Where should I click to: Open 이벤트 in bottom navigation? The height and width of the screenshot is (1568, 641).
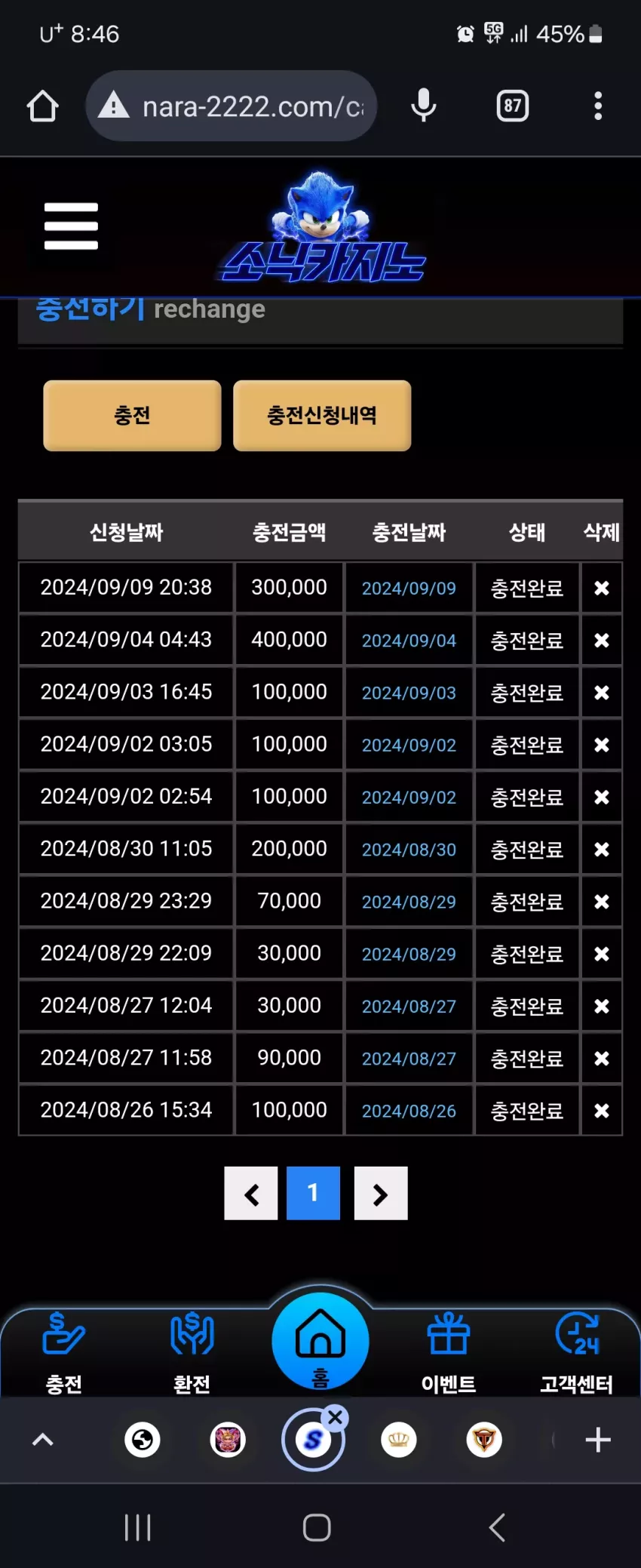click(x=449, y=1353)
